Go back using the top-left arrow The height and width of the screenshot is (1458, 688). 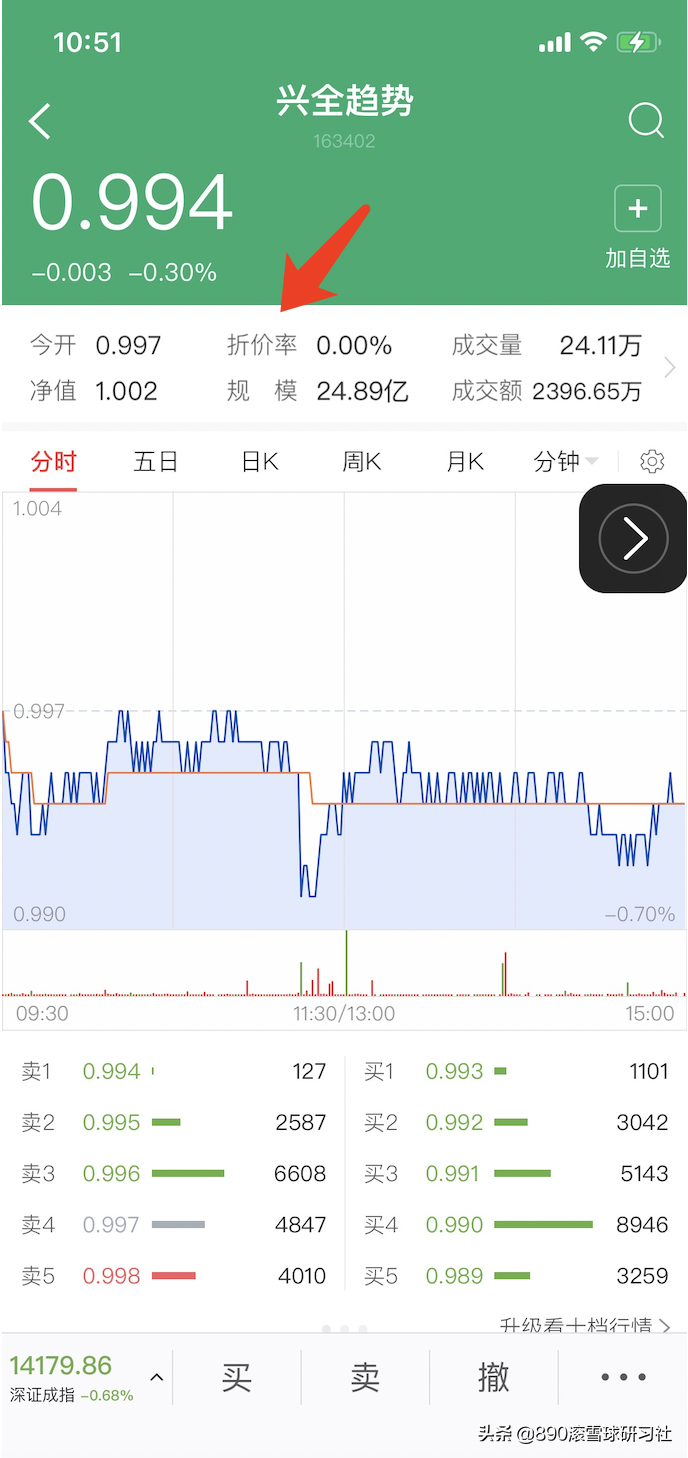tap(40, 122)
